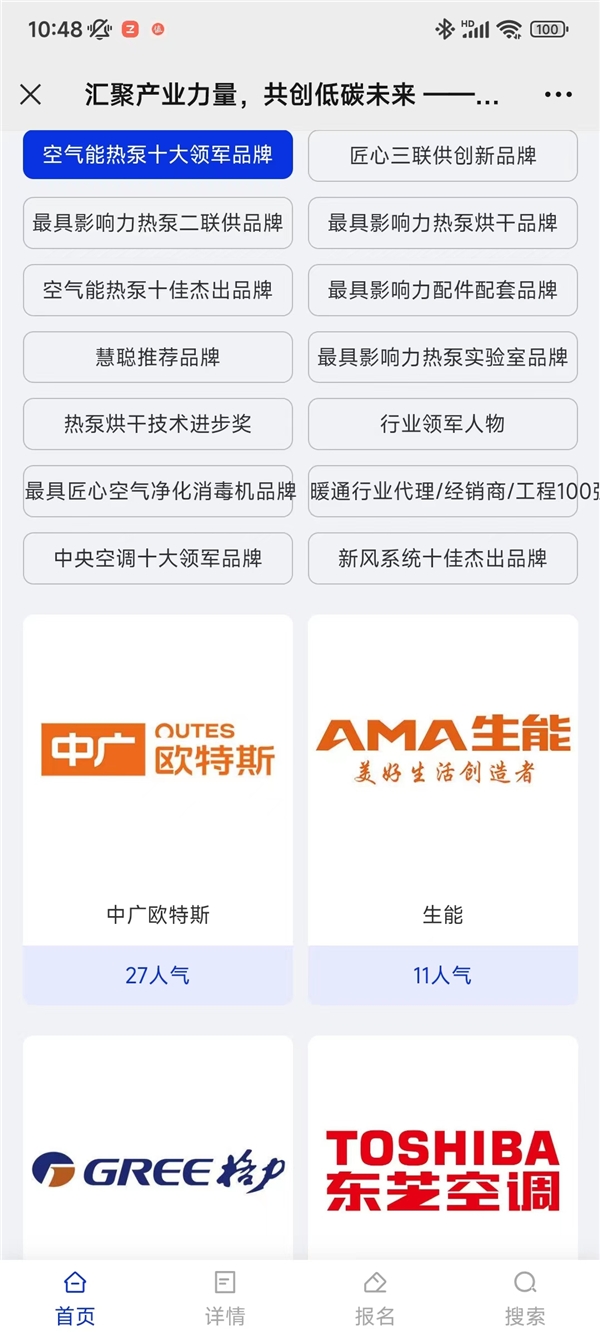Show the 最具影响力热泵实验室品牌 list
The image size is (600, 1333).
pyautogui.click(x=443, y=357)
